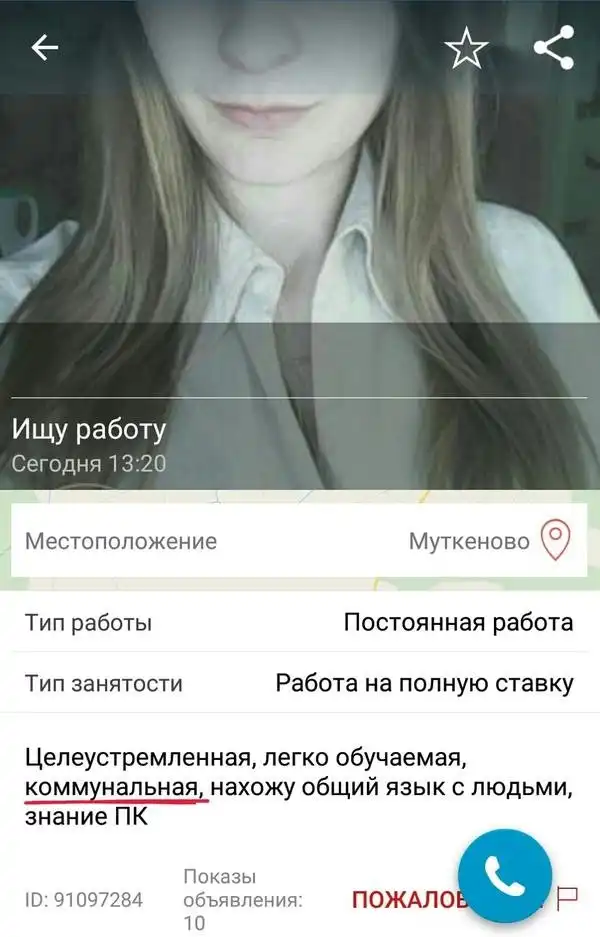Image resolution: width=600 pixels, height=937 pixels.
Task: Go back using the arrow icon
Action: tap(44, 49)
